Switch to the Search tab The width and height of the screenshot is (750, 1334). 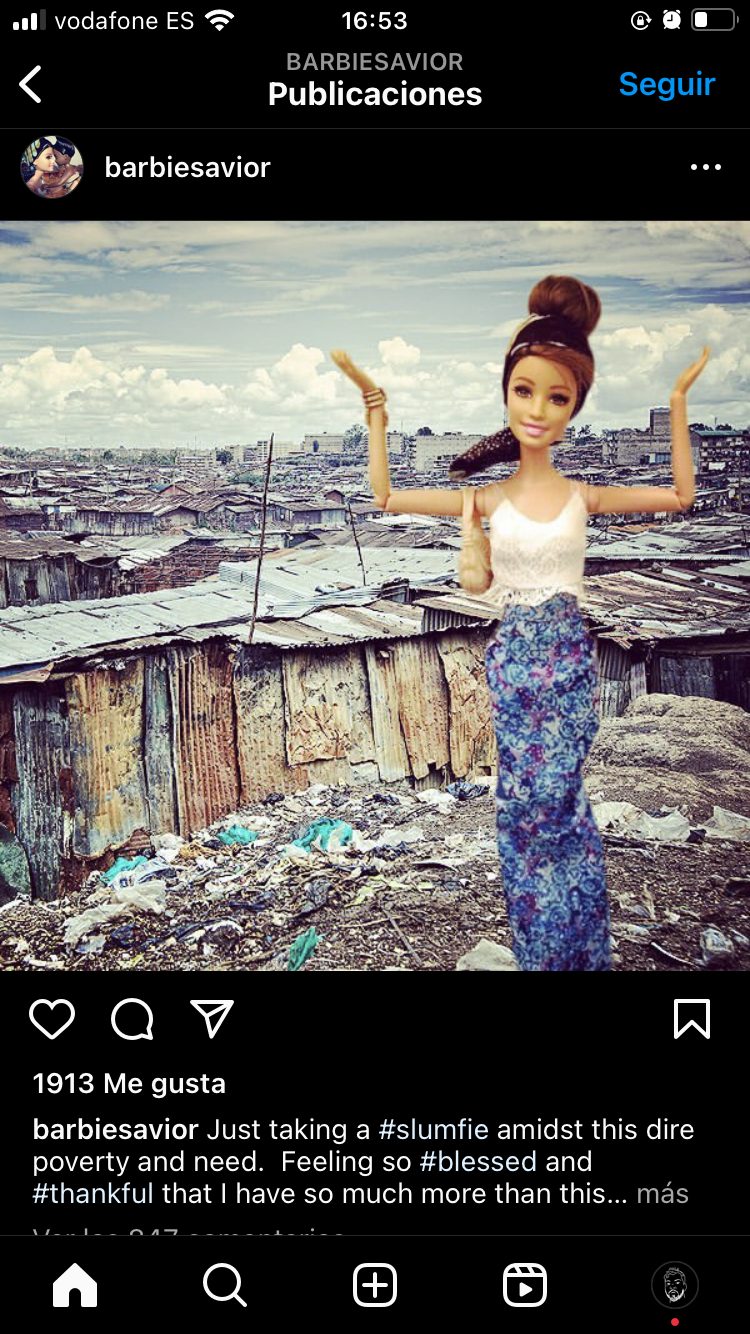[225, 1285]
